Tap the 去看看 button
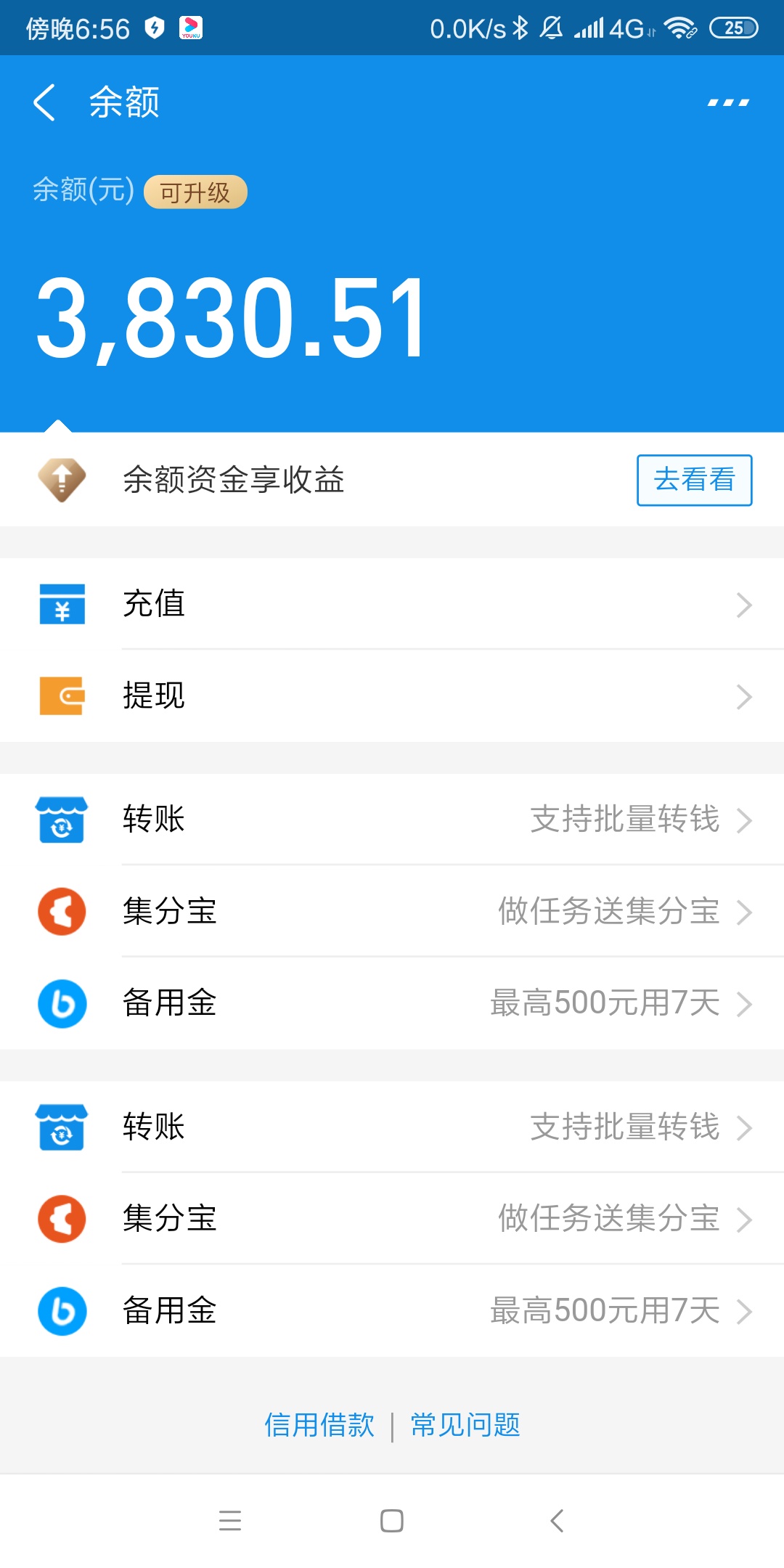This screenshot has width=784, height=1568. (694, 480)
